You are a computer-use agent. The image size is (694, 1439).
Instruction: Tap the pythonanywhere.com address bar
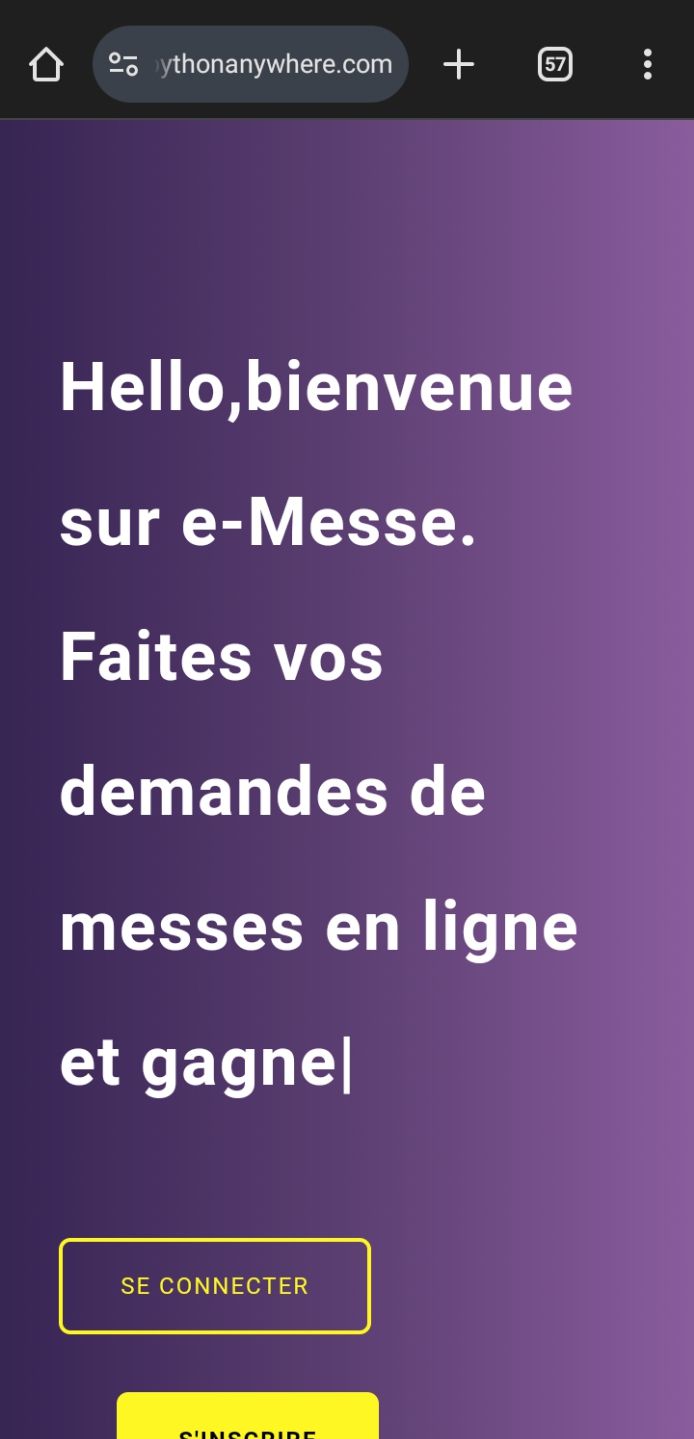pyautogui.click(x=251, y=65)
